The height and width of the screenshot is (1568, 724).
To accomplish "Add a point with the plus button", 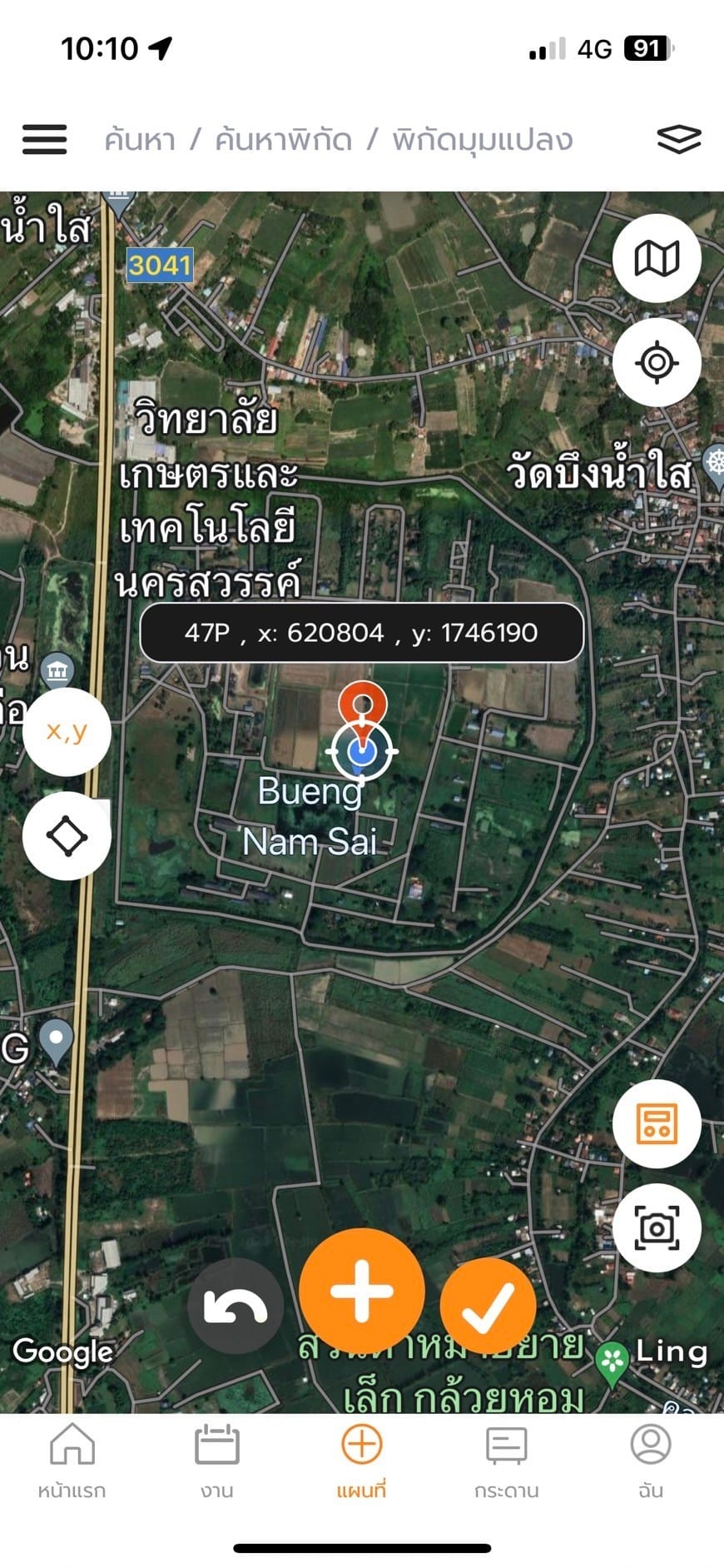I will point(362,1292).
